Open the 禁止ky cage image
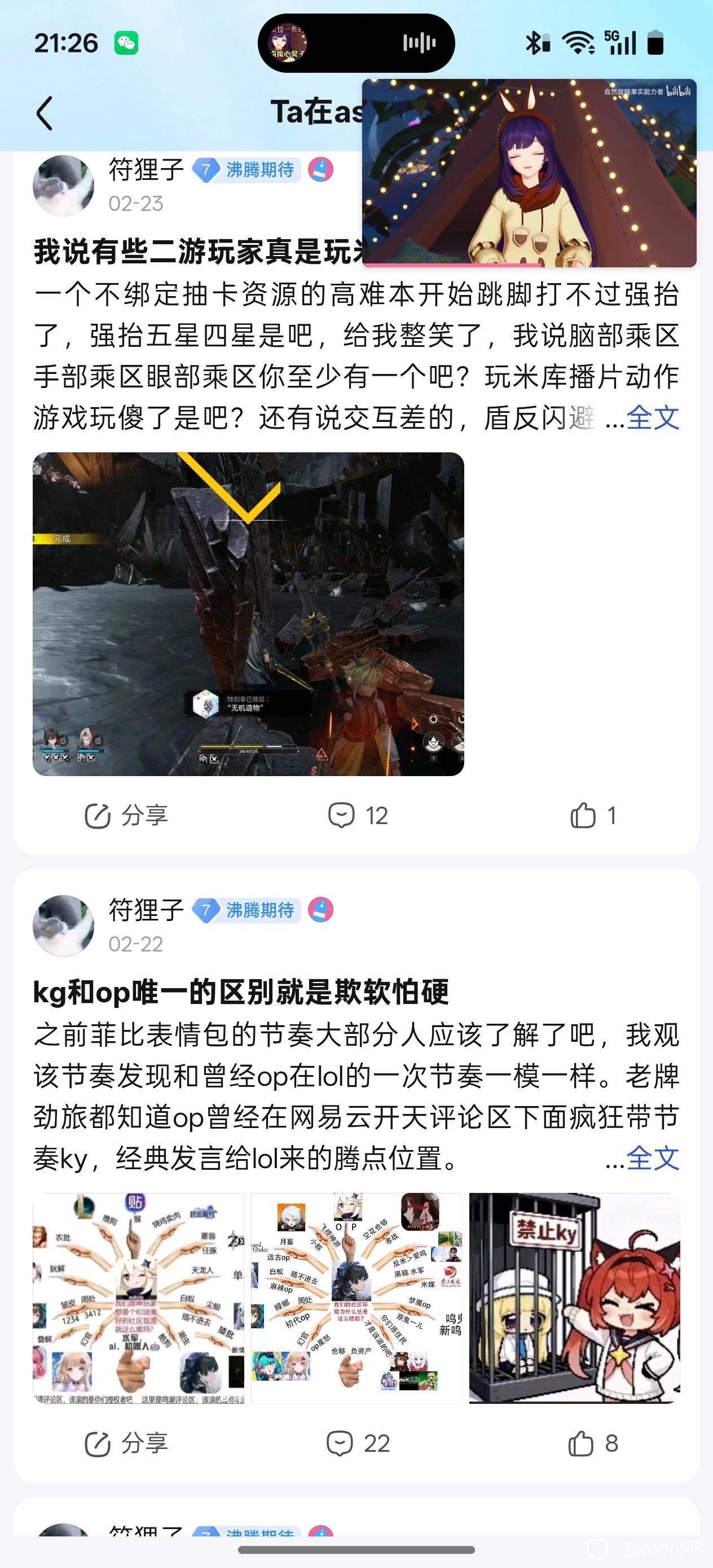 click(574, 1298)
